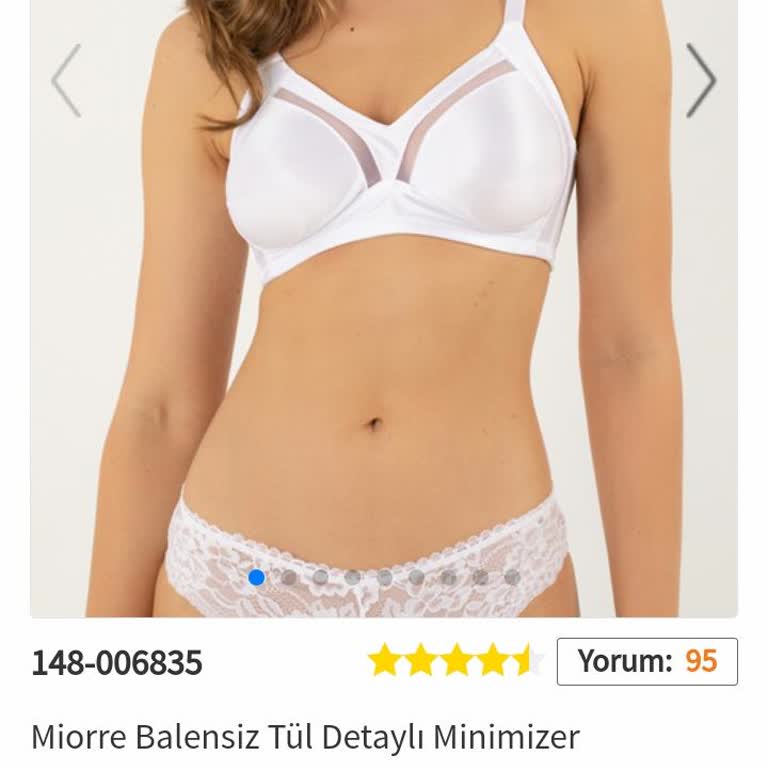Screen dimensions: 768x768
Task: Jump to the second photo indicator dot
Action: pyautogui.click(x=289, y=577)
